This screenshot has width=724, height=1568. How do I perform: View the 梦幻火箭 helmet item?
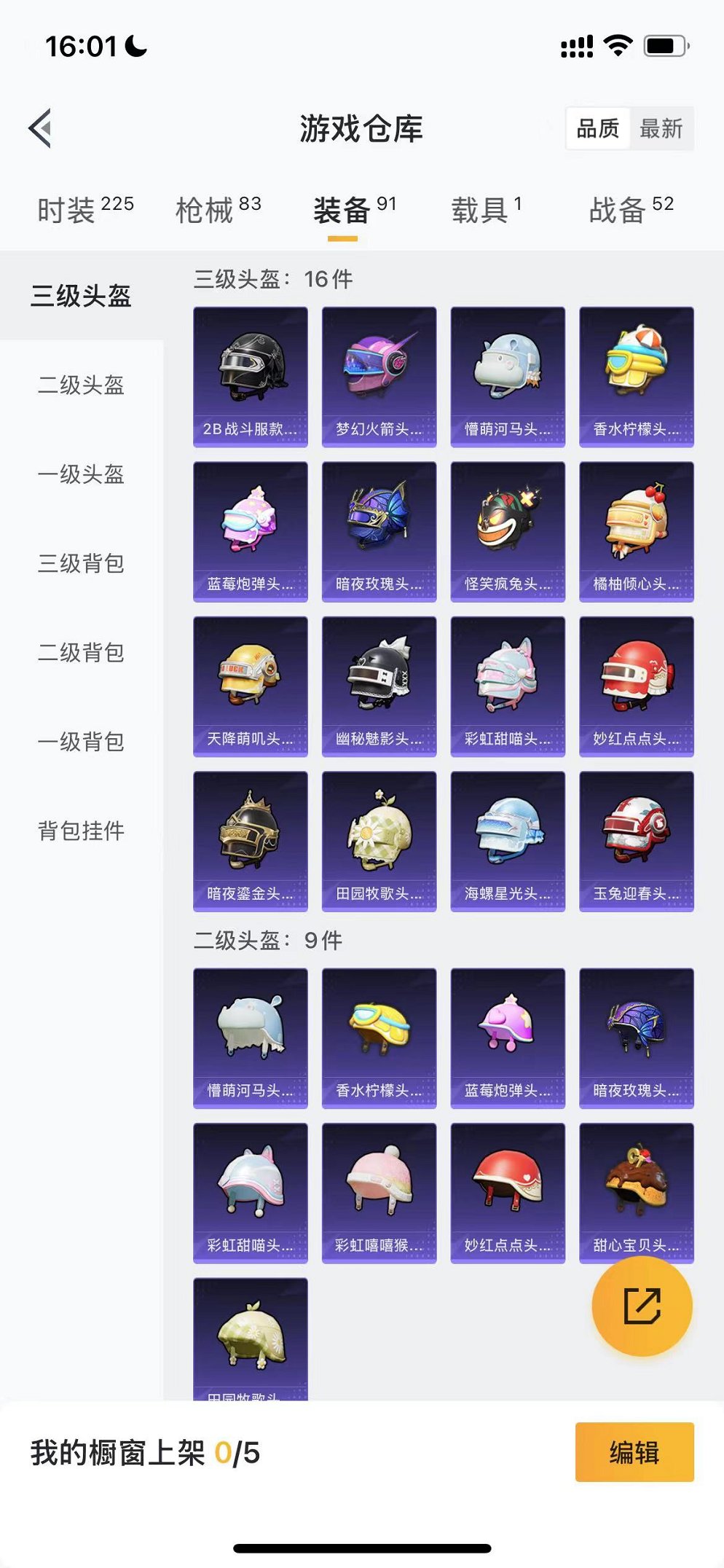point(379,376)
